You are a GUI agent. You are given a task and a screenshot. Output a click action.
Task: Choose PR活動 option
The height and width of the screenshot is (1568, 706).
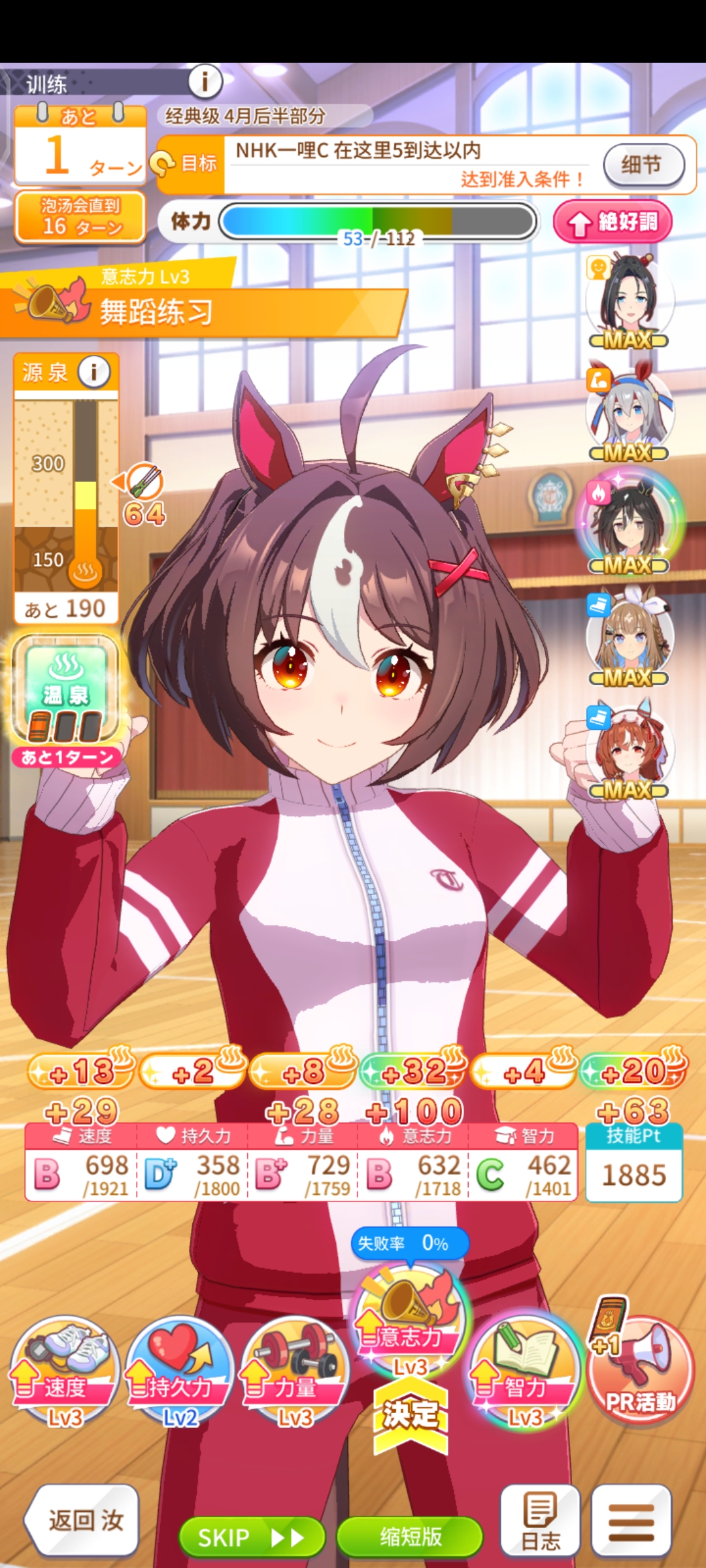pyautogui.click(x=641, y=1370)
